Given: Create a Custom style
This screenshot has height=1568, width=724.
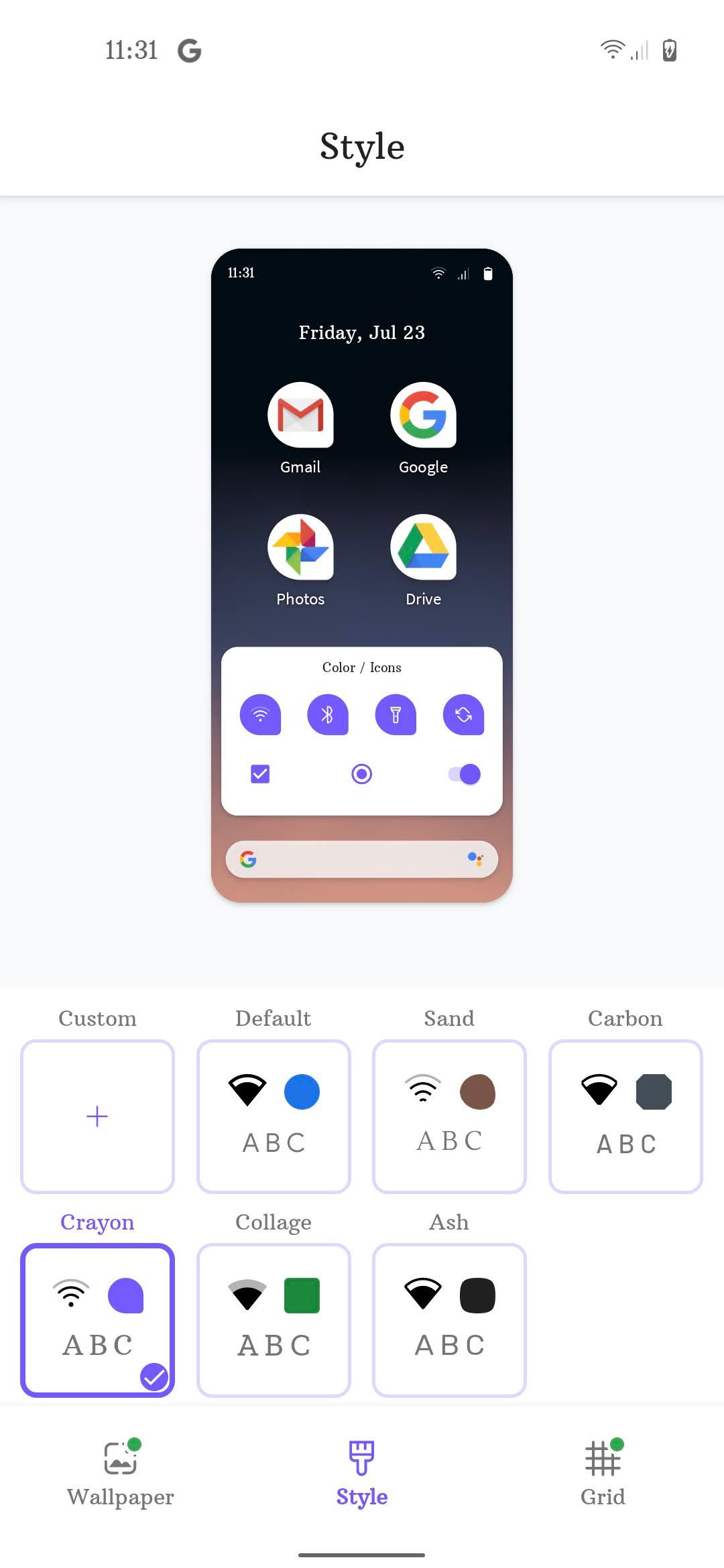Looking at the screenshot, I should pyautogui.click(x=97, y=1116).
